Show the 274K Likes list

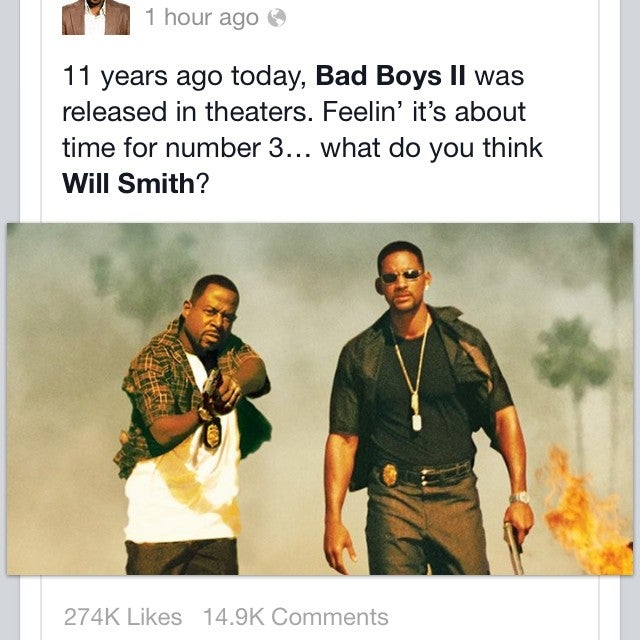(x=123, y=617)
